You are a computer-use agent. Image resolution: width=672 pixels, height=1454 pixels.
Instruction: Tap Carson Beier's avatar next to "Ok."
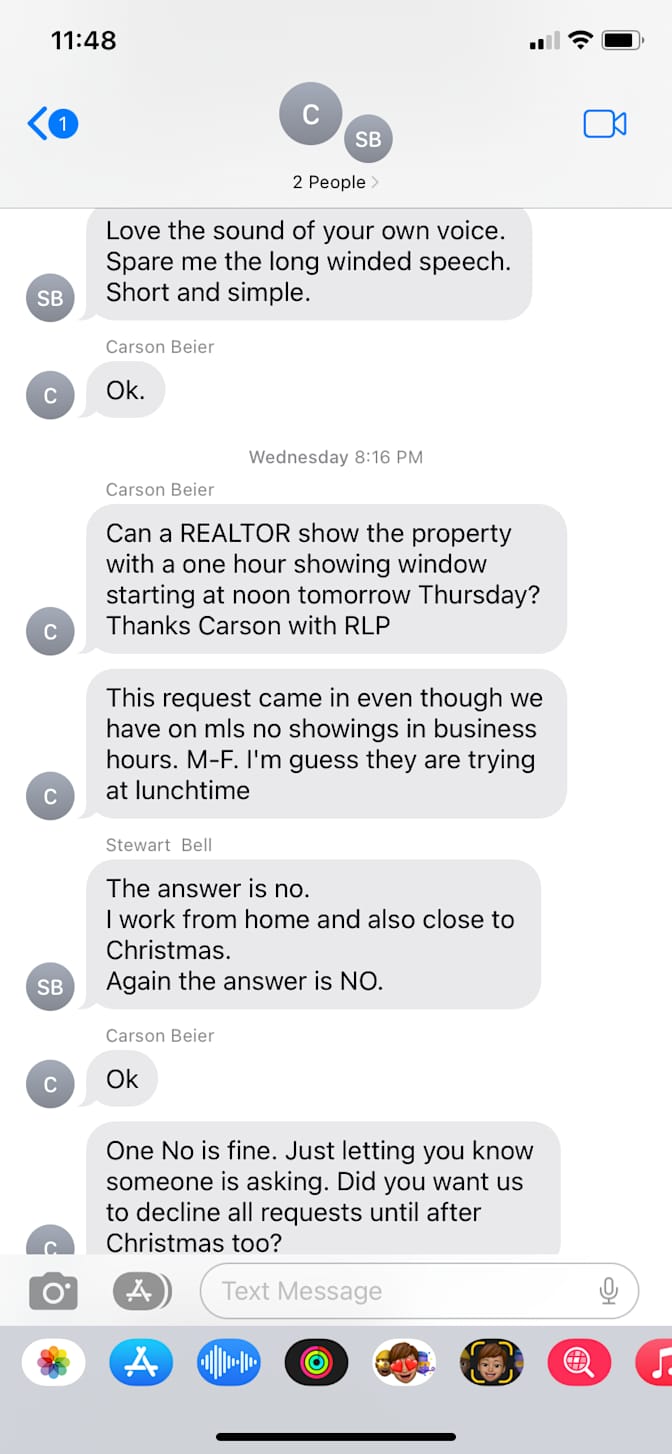50,396
